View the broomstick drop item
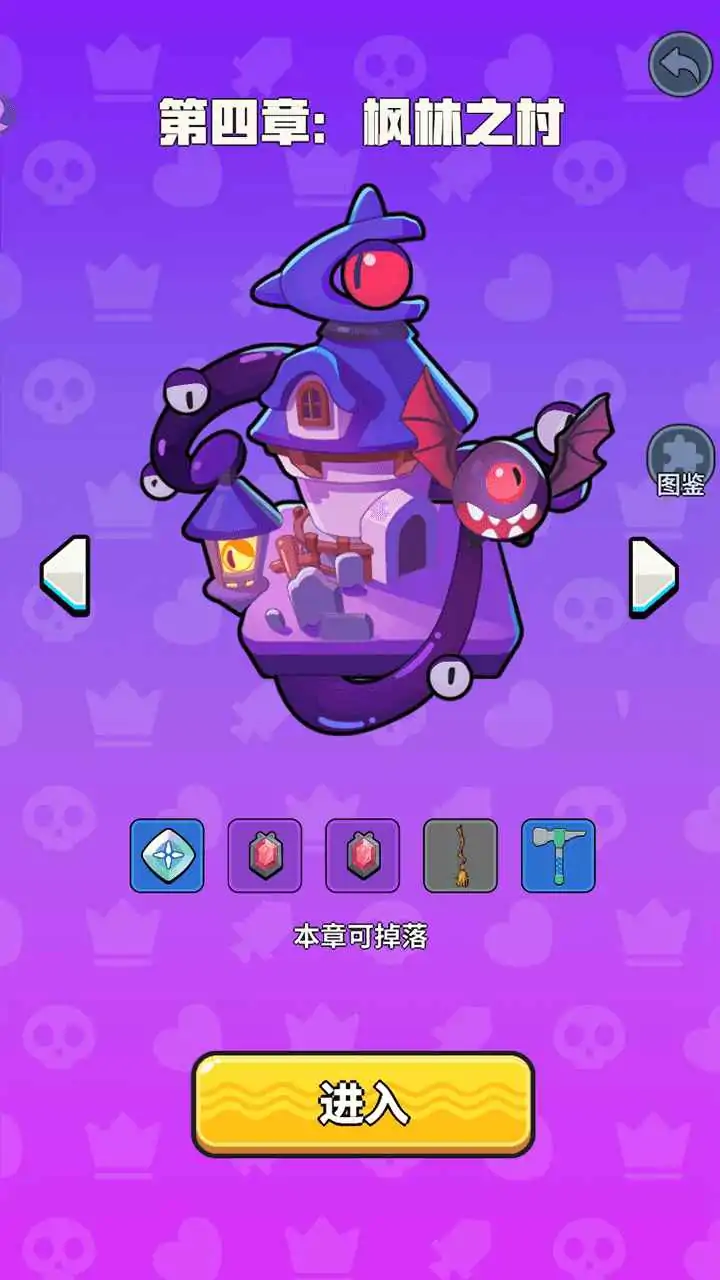This screenshot has width=720, height=1280. click(x=460, y=856)
